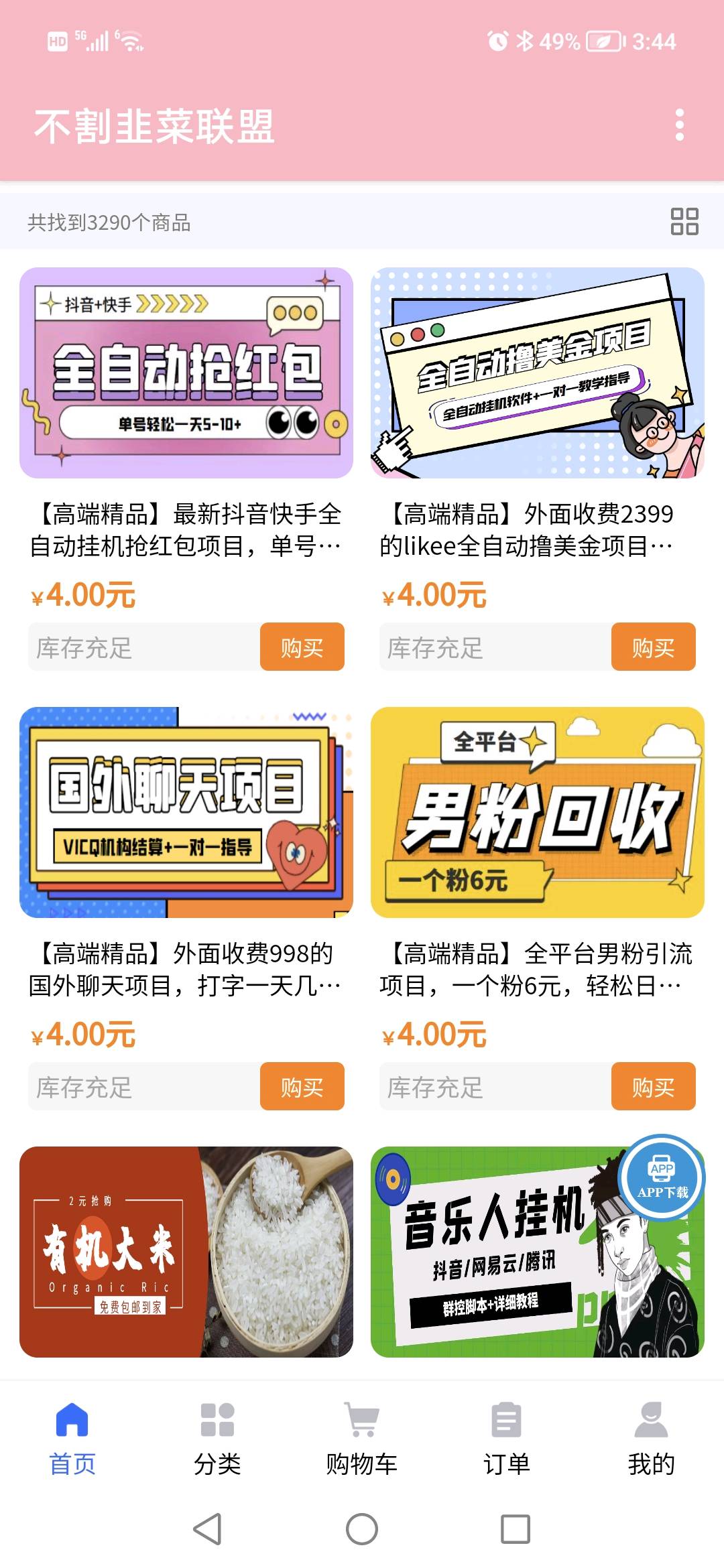
Task: Open the three-dot overflow menu
Action: [x=680, y=125]
